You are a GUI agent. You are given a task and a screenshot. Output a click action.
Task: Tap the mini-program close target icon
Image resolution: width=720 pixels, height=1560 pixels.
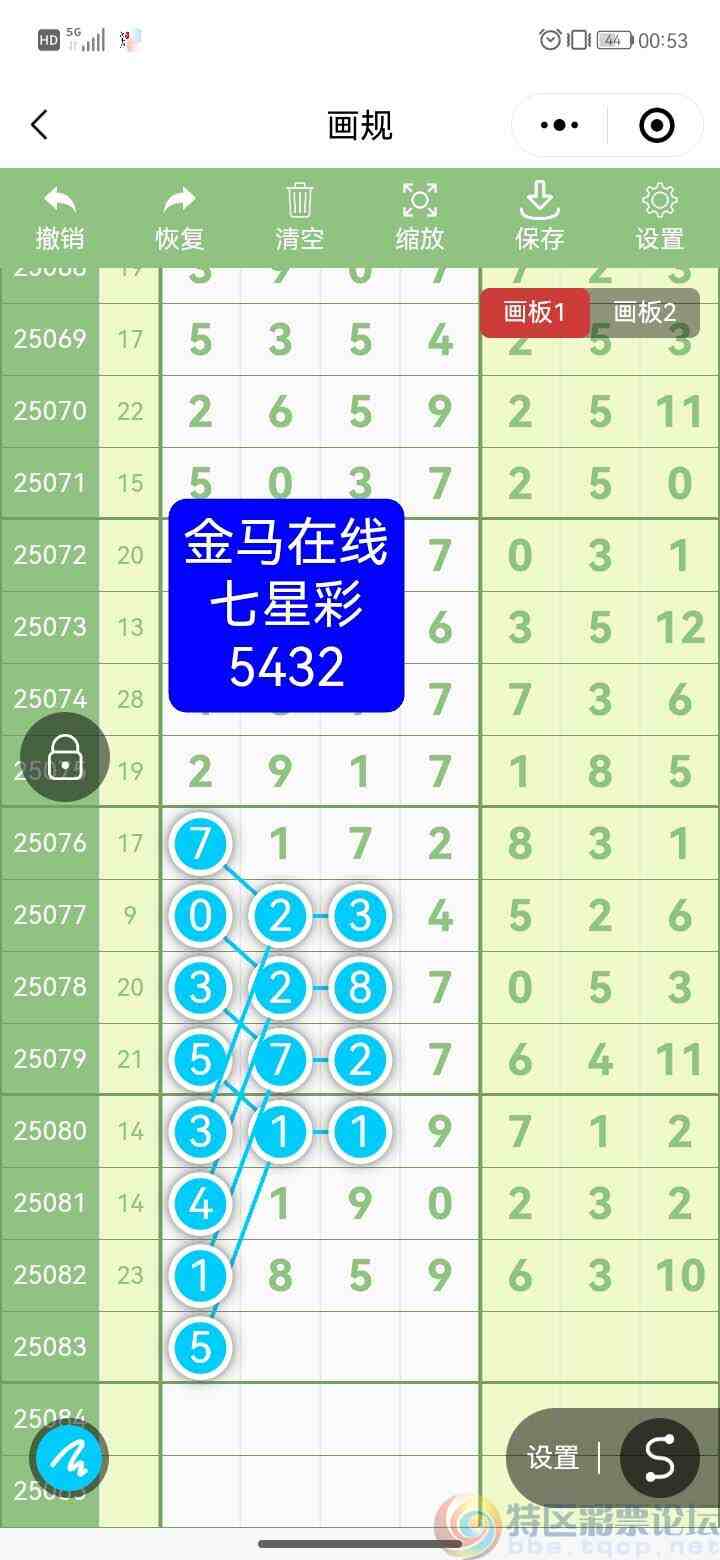coord(657,124)
